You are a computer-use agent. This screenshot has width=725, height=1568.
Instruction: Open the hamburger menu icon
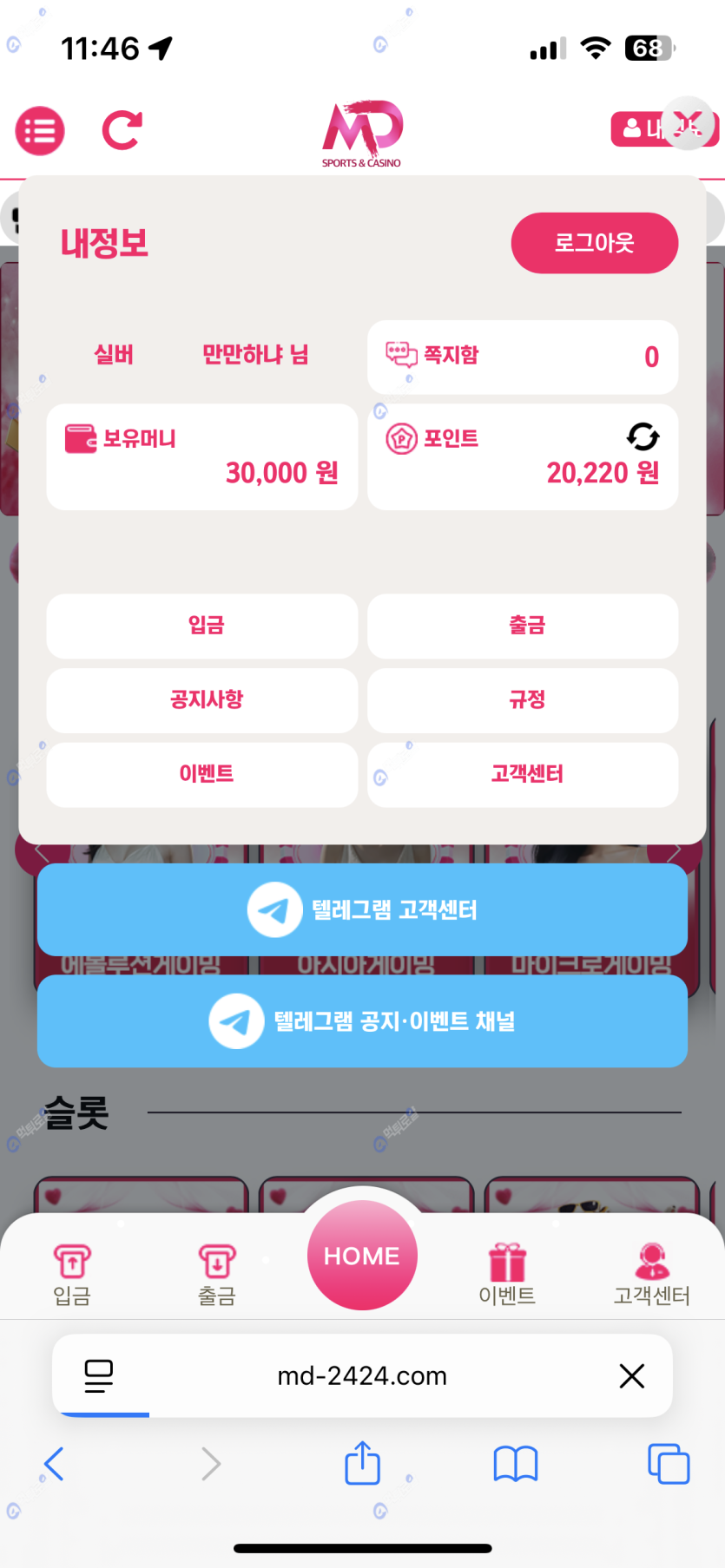tap(40, 131)
